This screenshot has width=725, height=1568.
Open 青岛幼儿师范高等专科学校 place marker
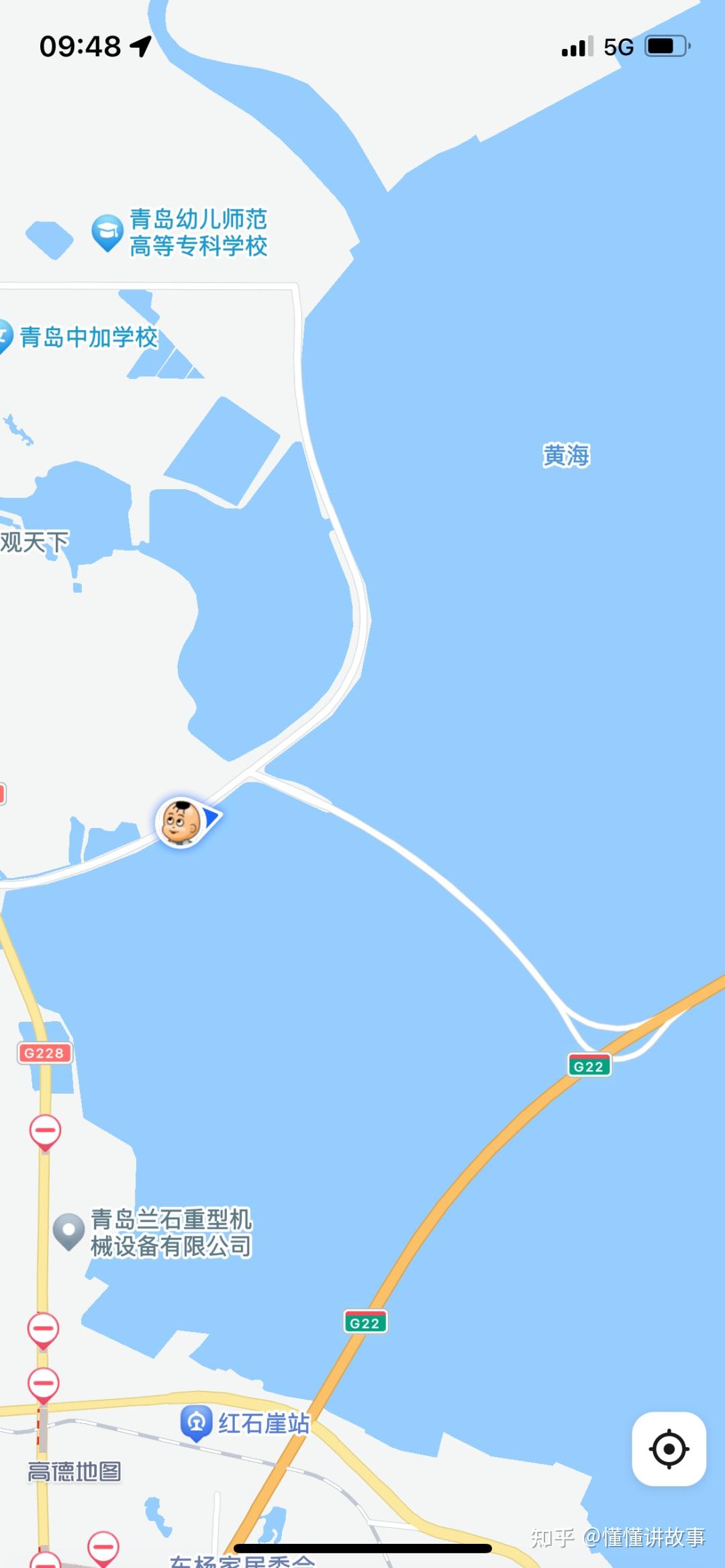point(107,232)
